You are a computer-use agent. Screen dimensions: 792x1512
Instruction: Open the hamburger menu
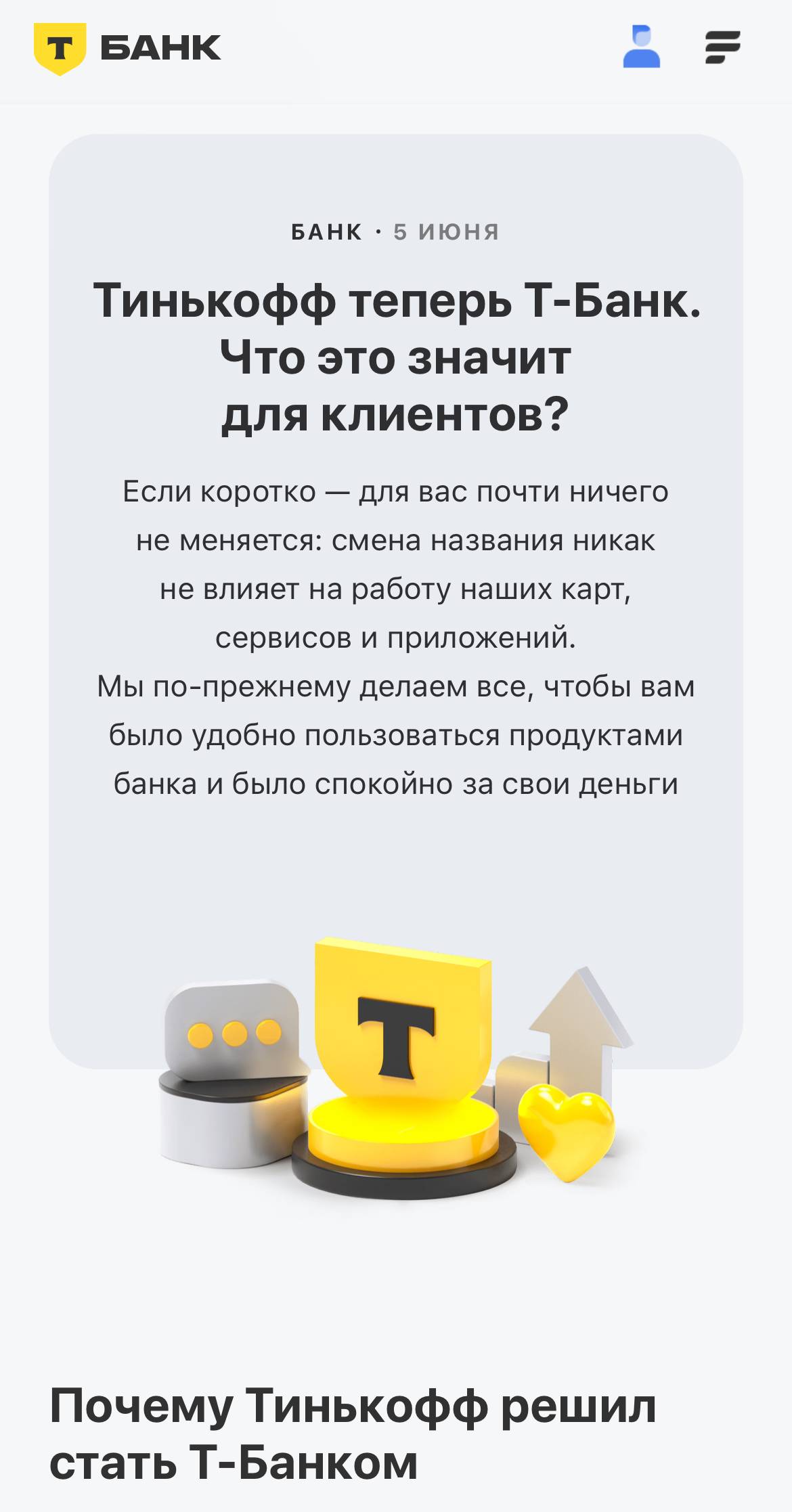click(x=722, y=47)
